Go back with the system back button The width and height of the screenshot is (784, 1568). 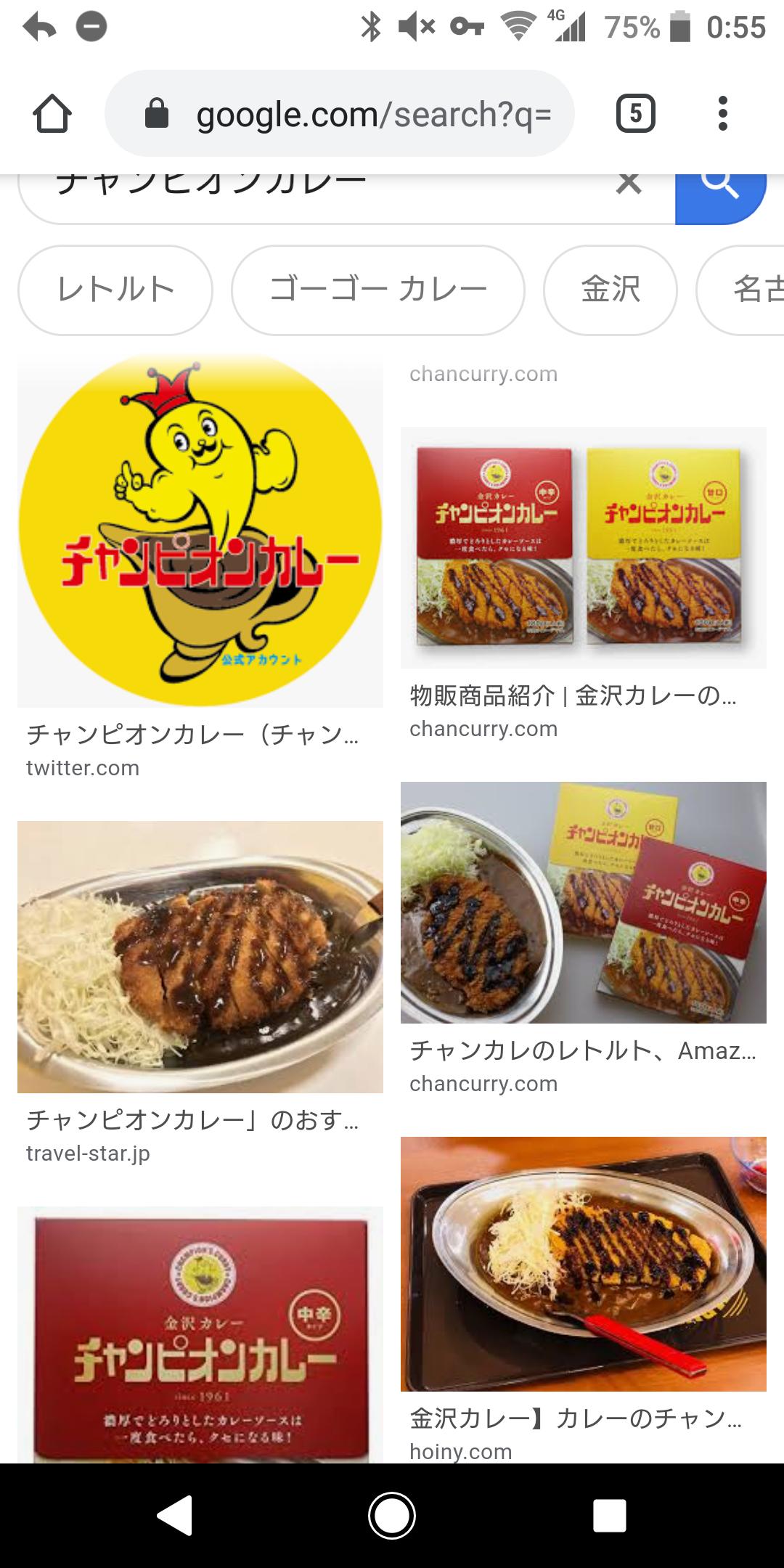(x=174, y=1516)
